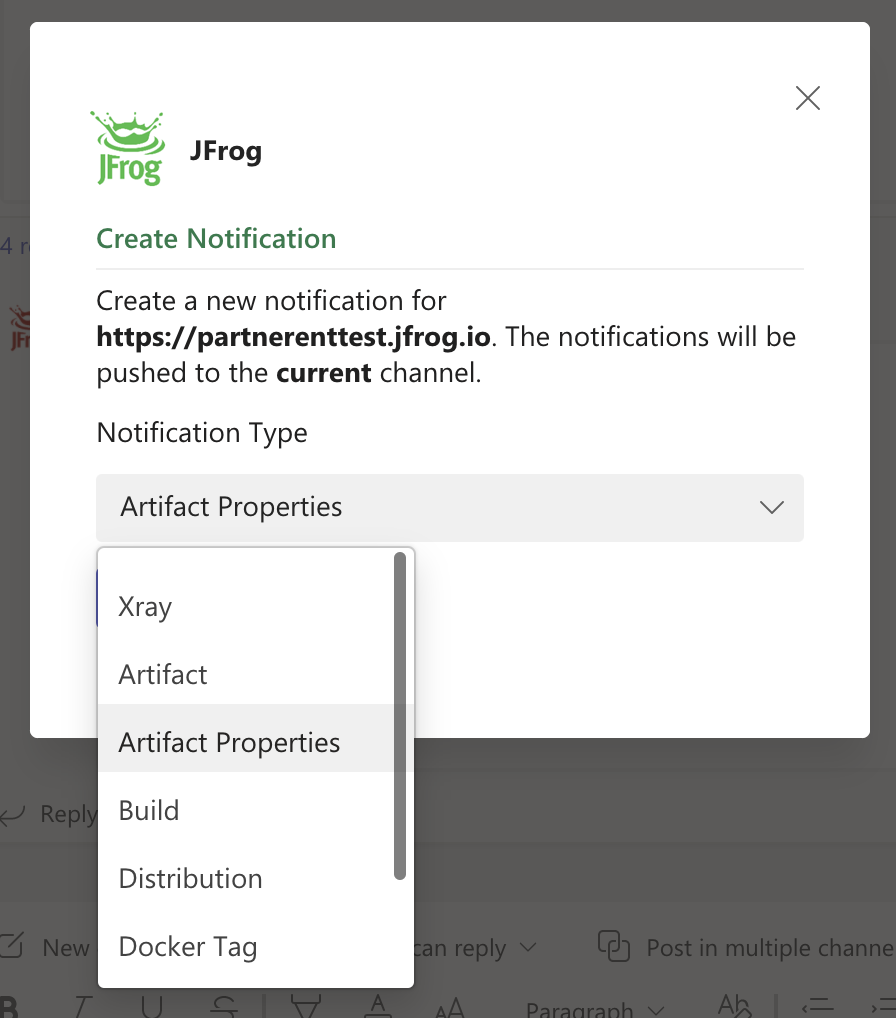This screenshot has height=1018, width=896.
Task: Close the JFrog Create Notification dialog
Action: [807, 97]
